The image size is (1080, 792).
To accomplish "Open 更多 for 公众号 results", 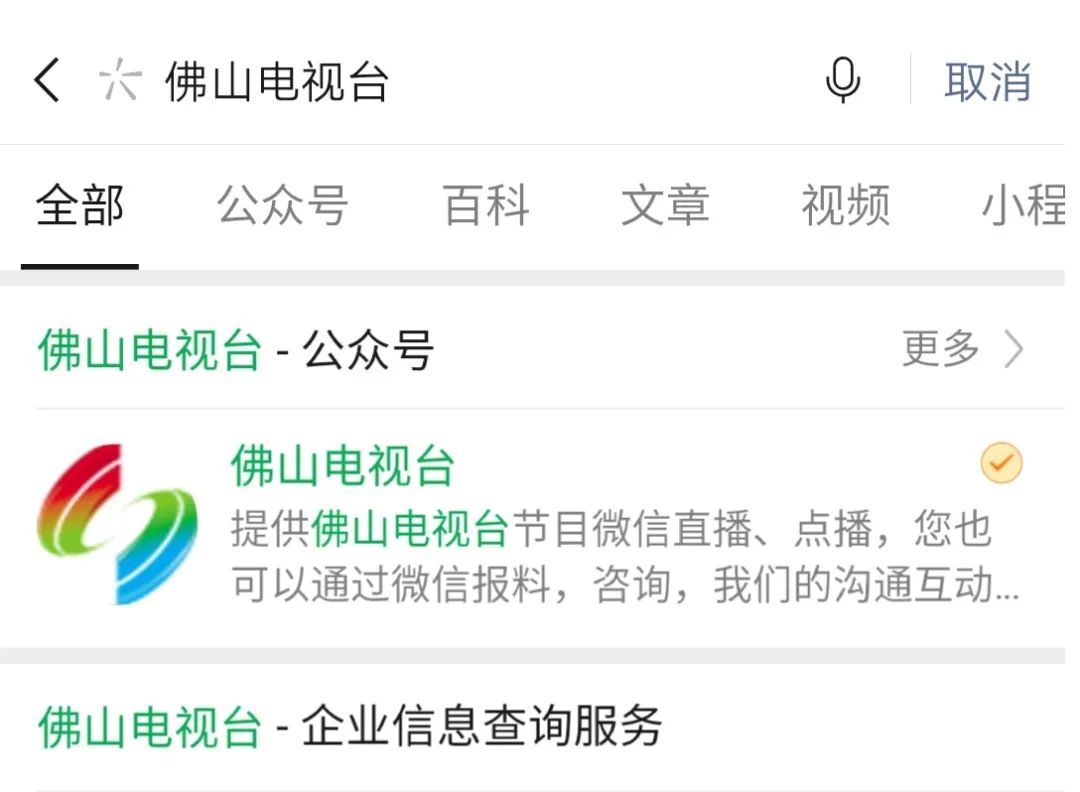I will click(x=962, y=350).
